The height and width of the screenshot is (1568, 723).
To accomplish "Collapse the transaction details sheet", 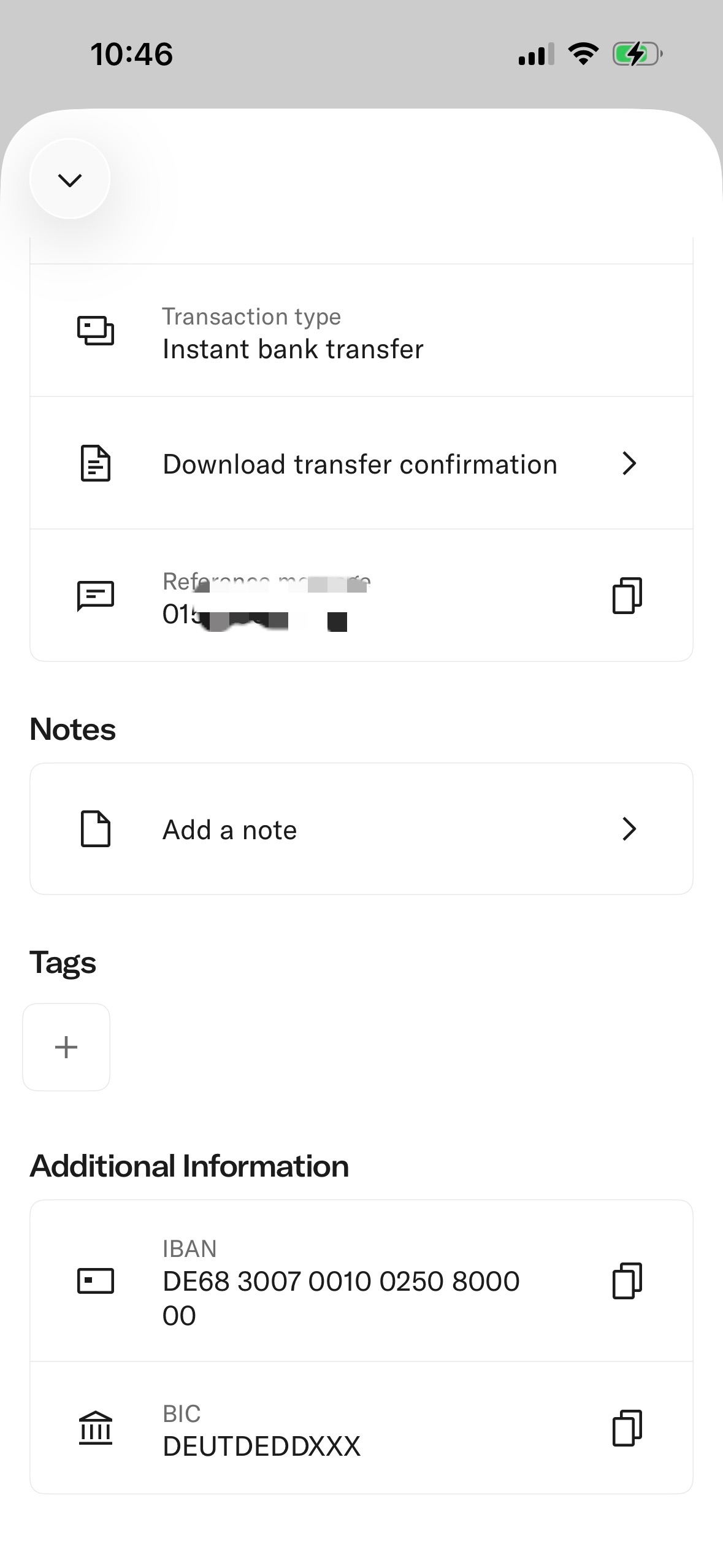I will pos(70,179).
